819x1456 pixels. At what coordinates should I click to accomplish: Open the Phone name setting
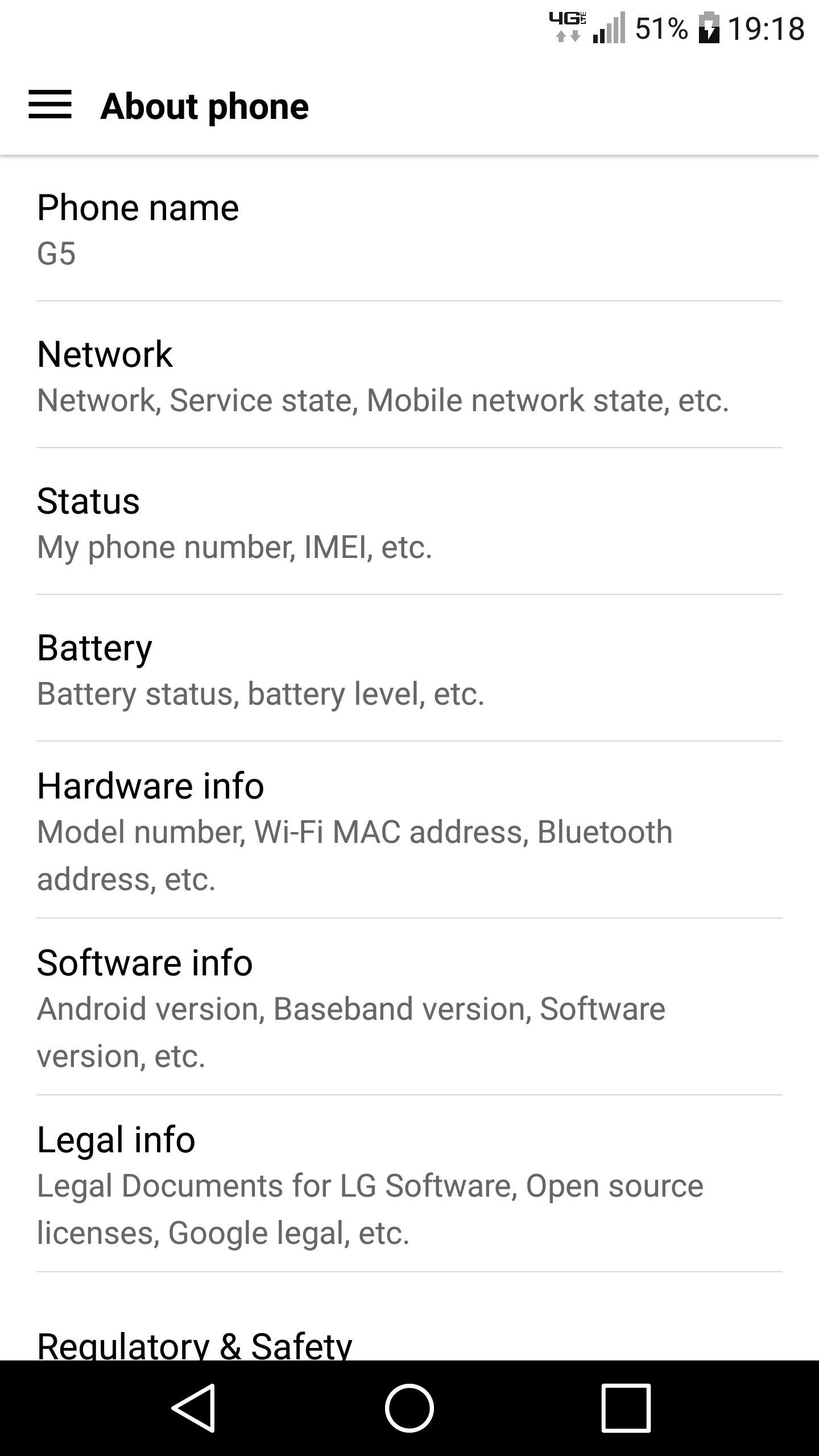click(x=409, y=229)
